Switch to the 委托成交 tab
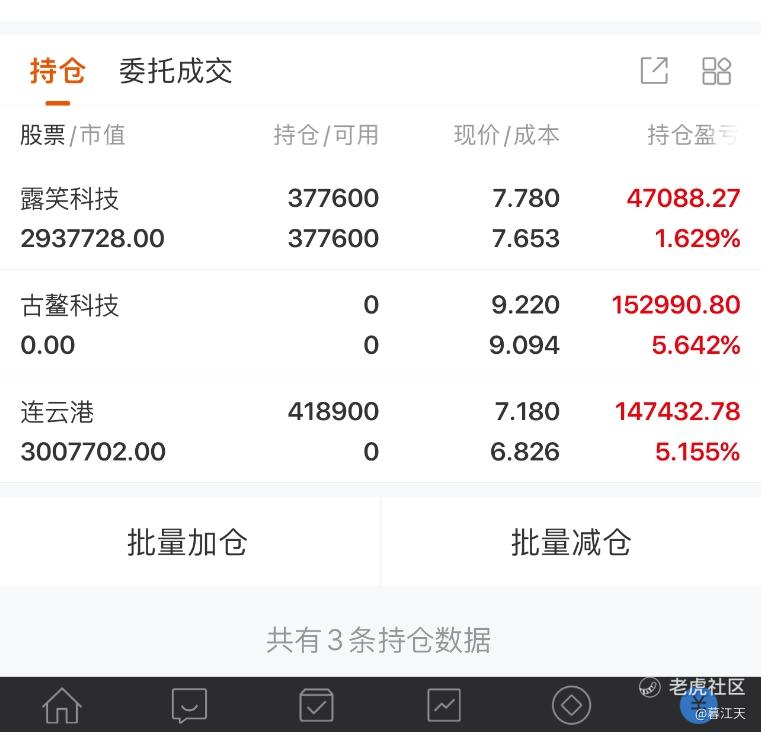This screenshot has height=732, width=761. point(176,71)
